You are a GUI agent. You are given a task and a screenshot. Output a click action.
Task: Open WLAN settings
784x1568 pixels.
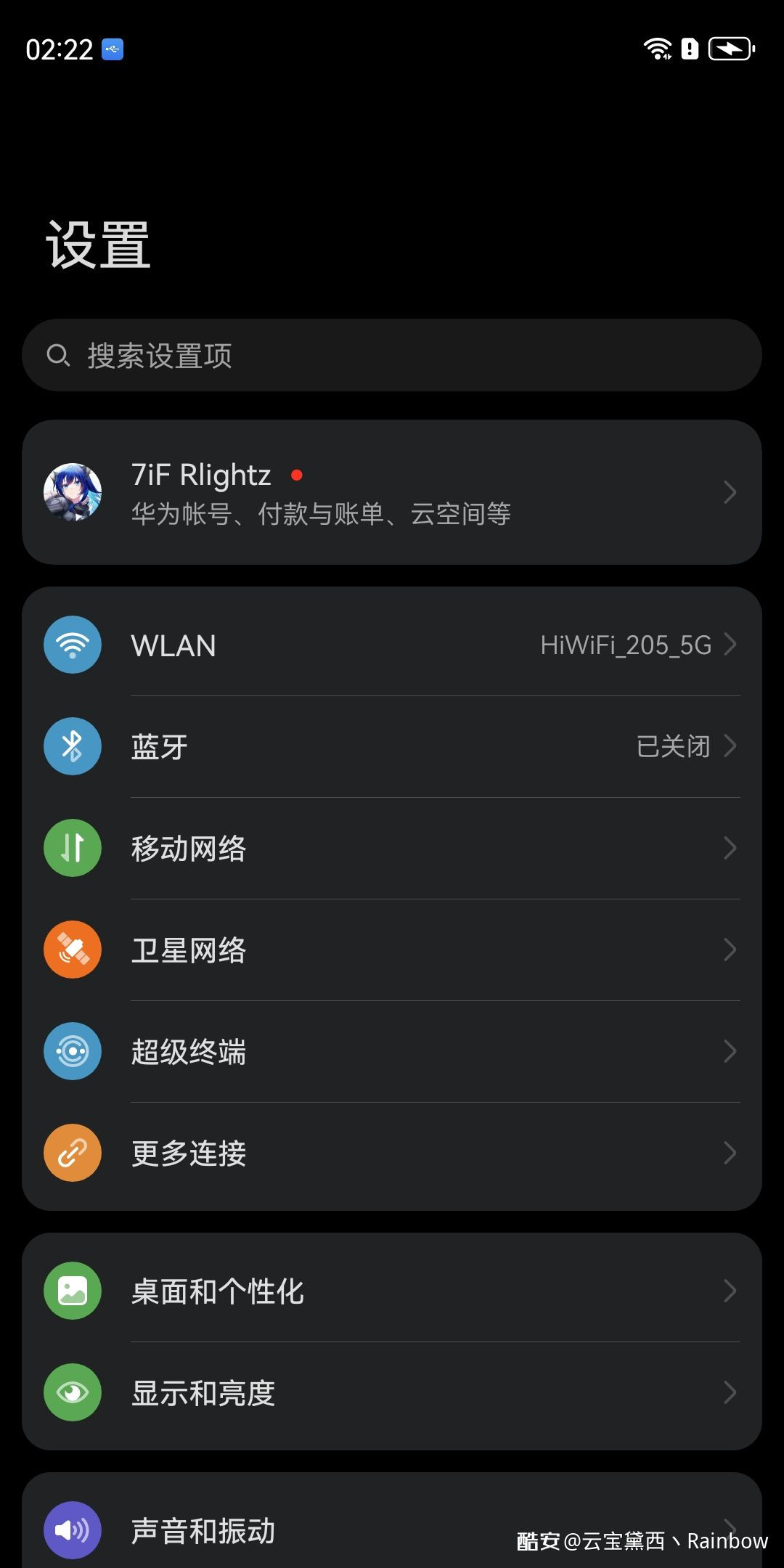[x=392, y=645]
